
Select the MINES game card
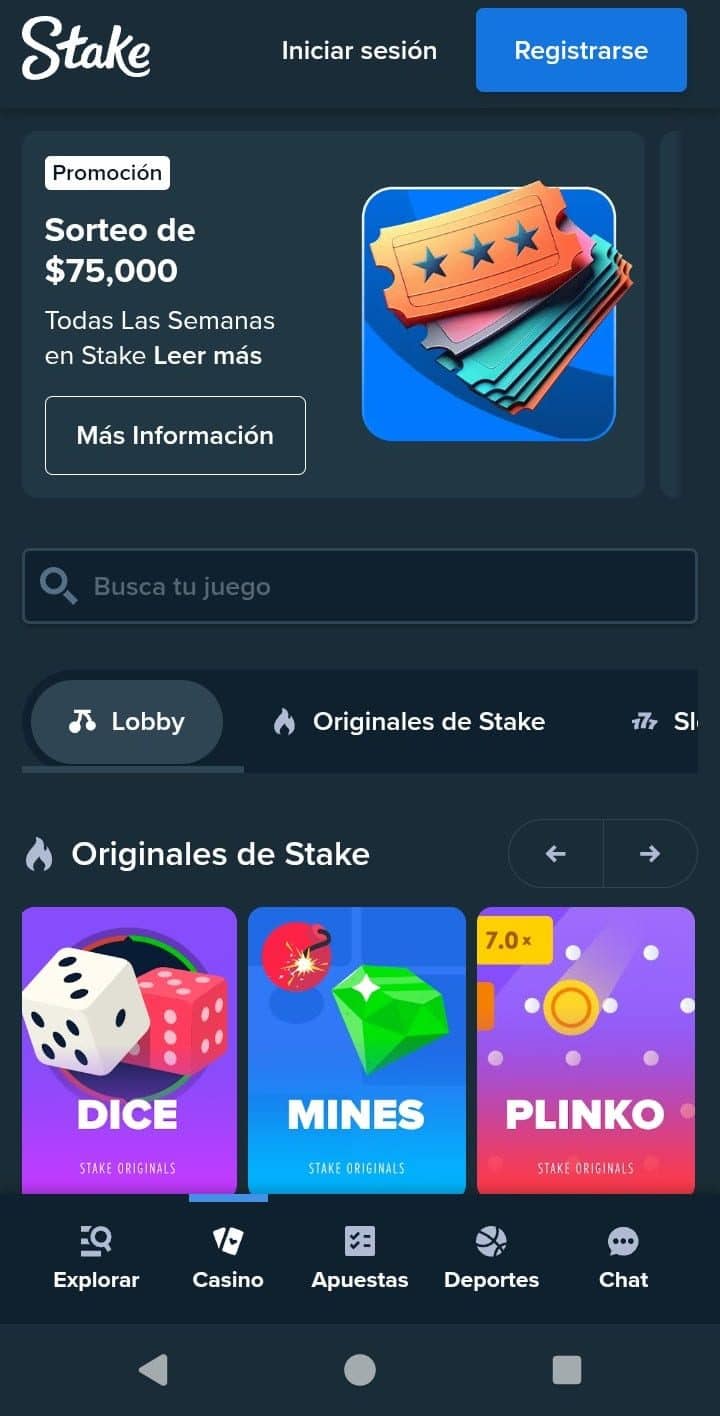[357, 1050]
